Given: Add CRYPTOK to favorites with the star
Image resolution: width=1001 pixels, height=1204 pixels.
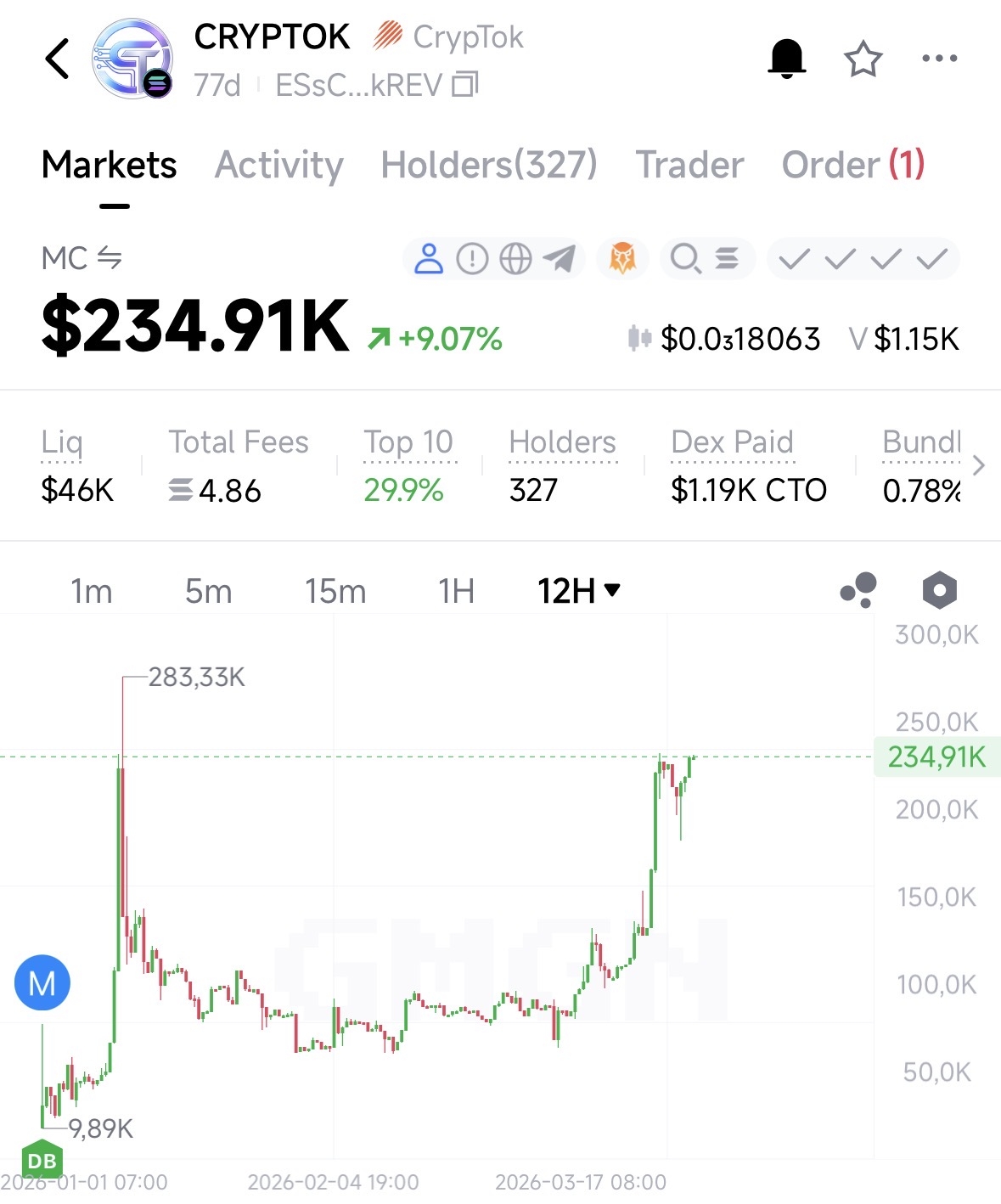Looking at the screenshot, I should click(863, 59).
